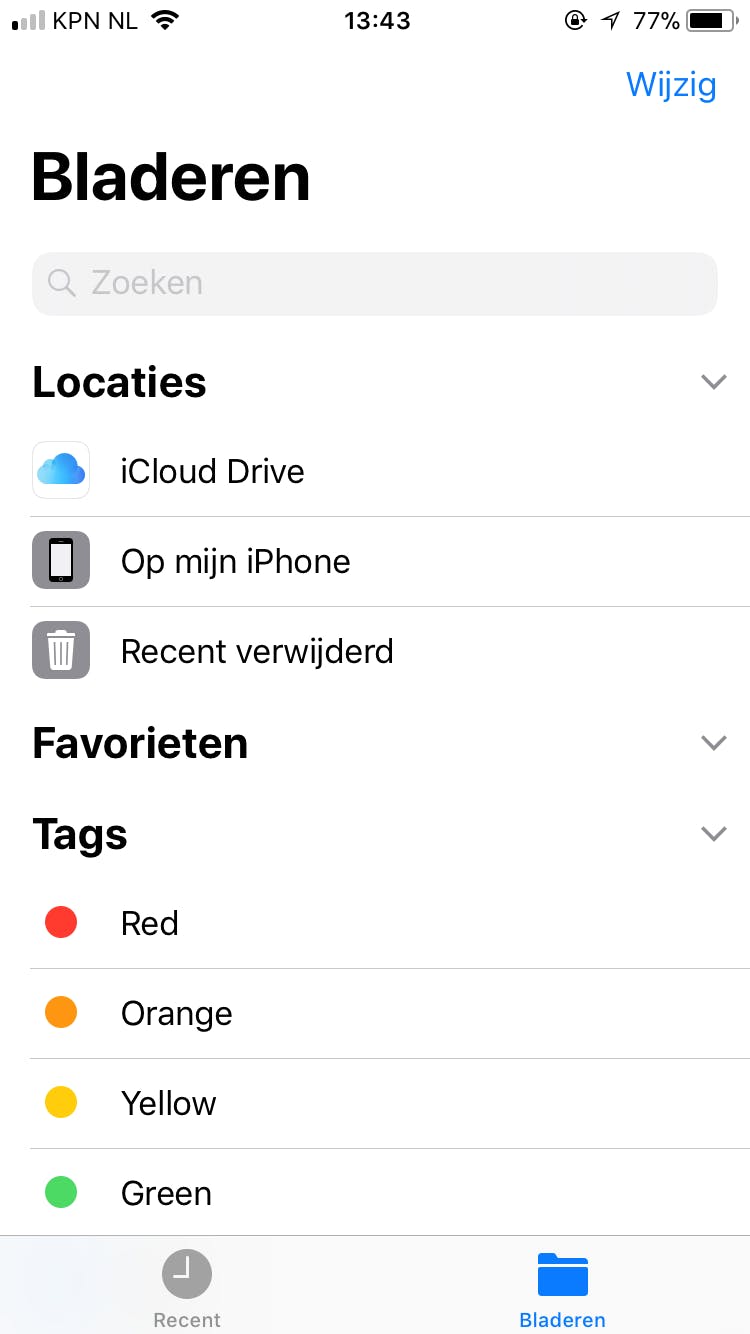
Task: Collapse the Locaties section
Action: pyautogui.click(x=713, y=382)
